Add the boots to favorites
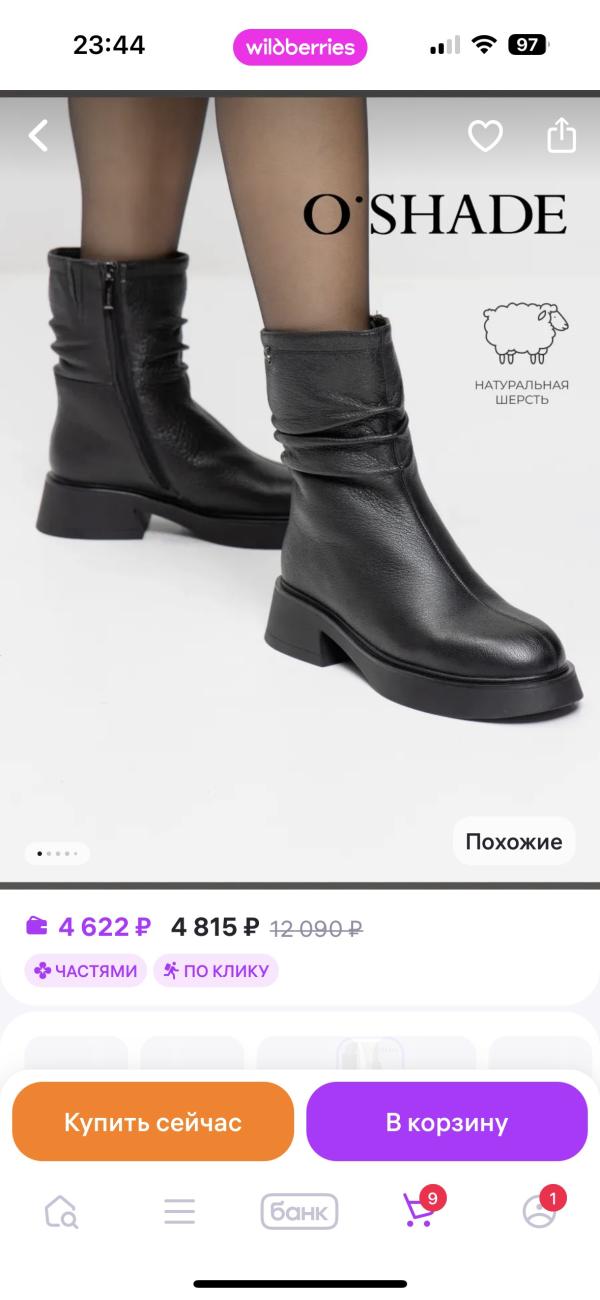600x1300 pixels. (485, 136)
